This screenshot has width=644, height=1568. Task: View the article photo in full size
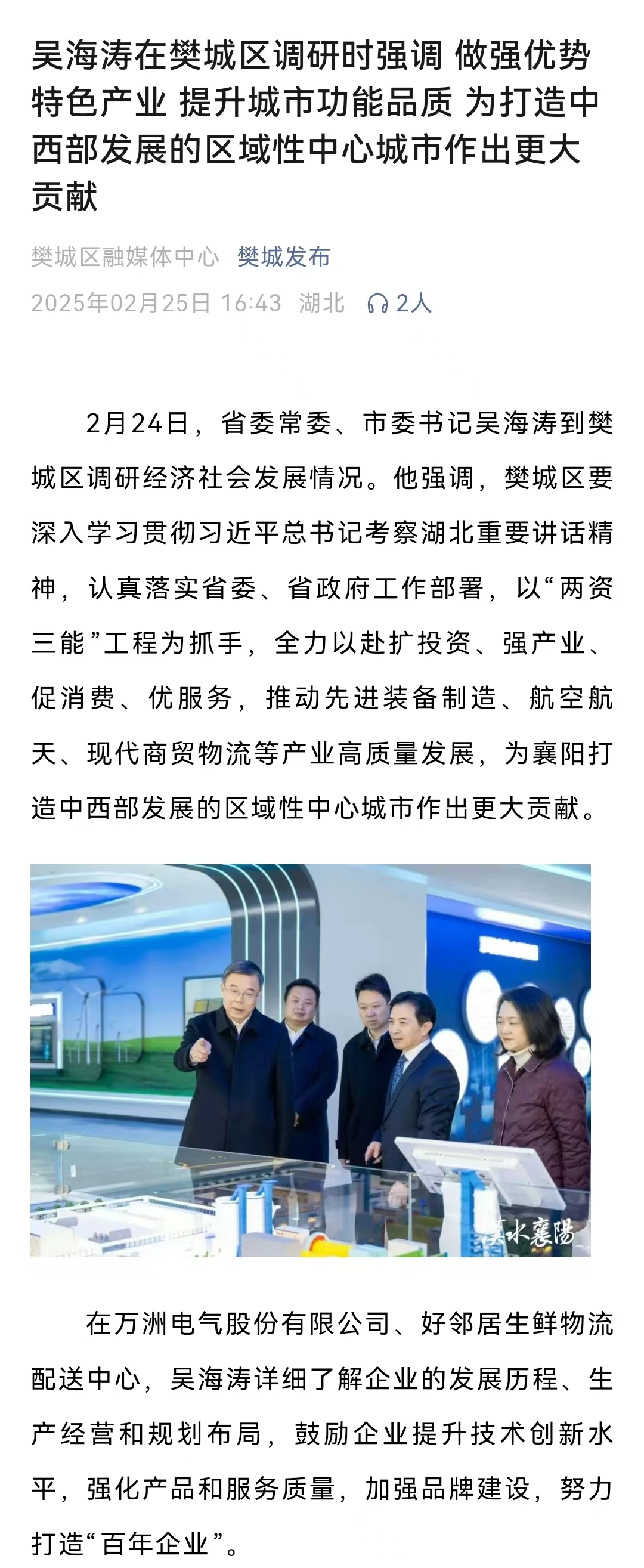coord(311,1060)
